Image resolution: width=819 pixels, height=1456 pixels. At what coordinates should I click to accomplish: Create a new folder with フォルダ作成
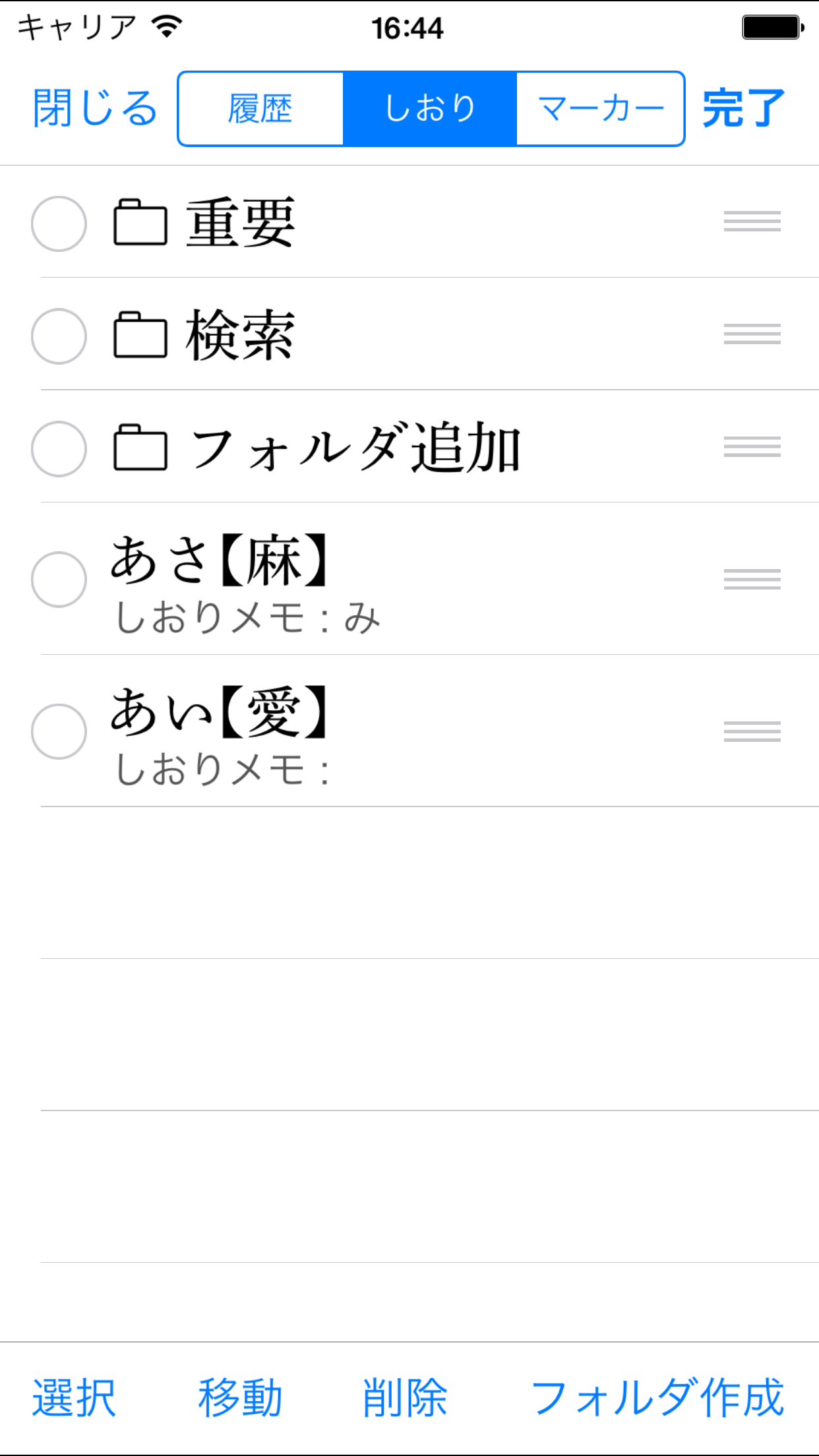(x=657, y=1398)
